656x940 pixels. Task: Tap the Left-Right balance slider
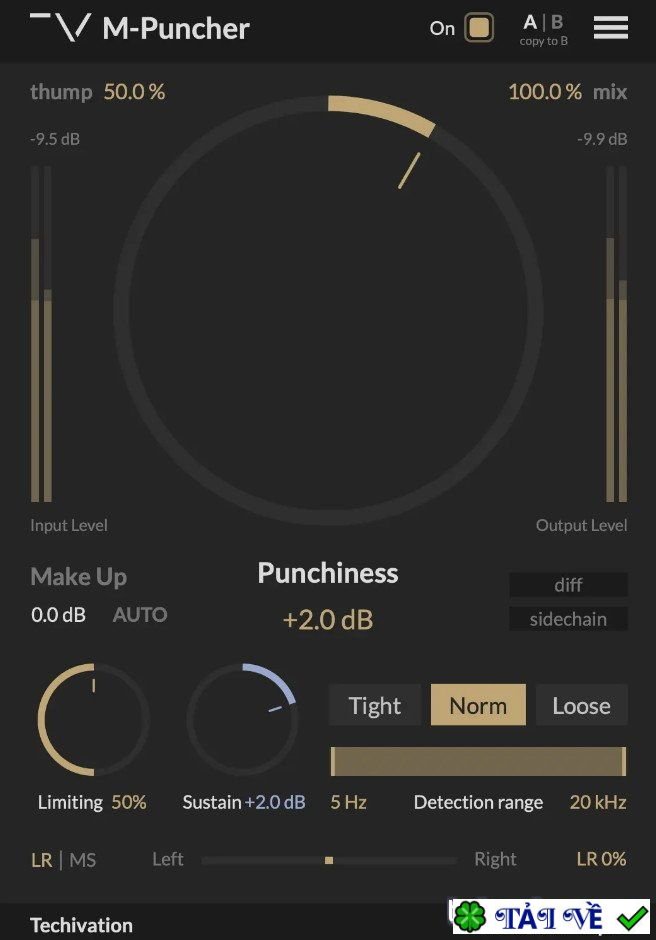tap(329, 860)
